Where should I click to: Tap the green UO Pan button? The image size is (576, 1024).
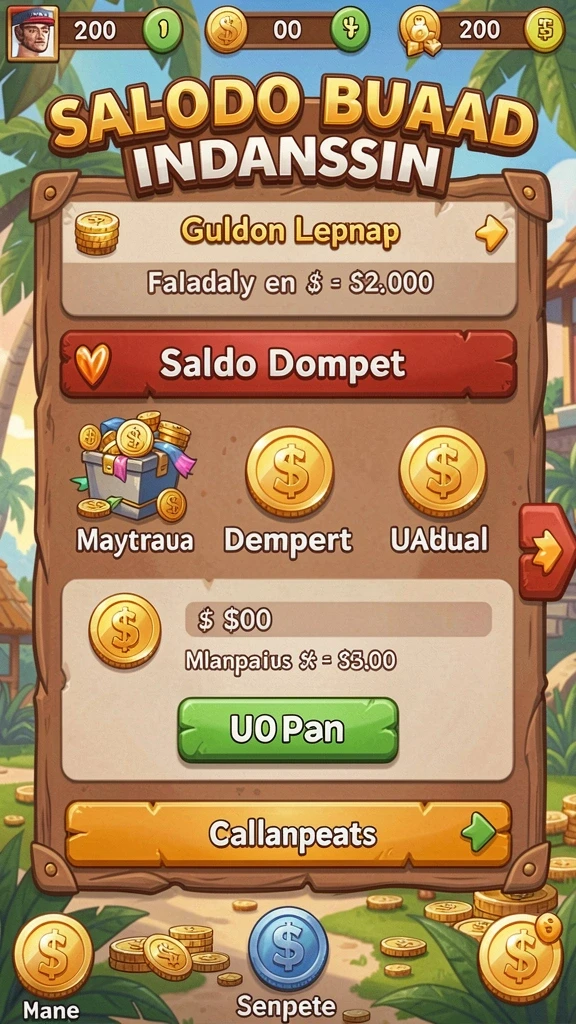288,729
